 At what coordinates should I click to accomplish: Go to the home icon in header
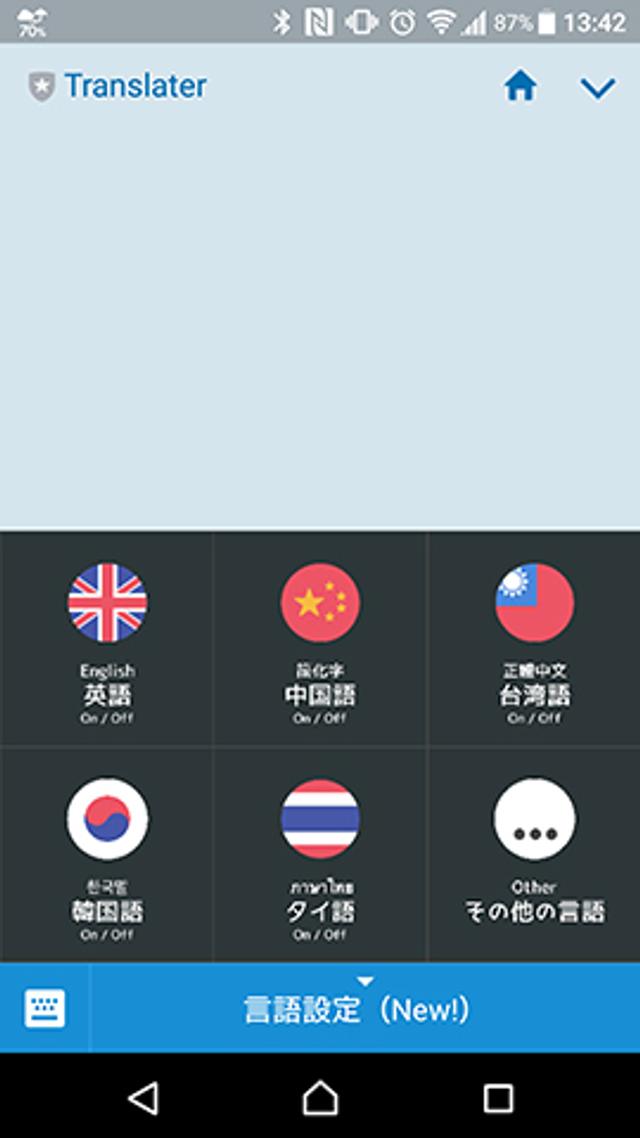click(x=520, y=87)
